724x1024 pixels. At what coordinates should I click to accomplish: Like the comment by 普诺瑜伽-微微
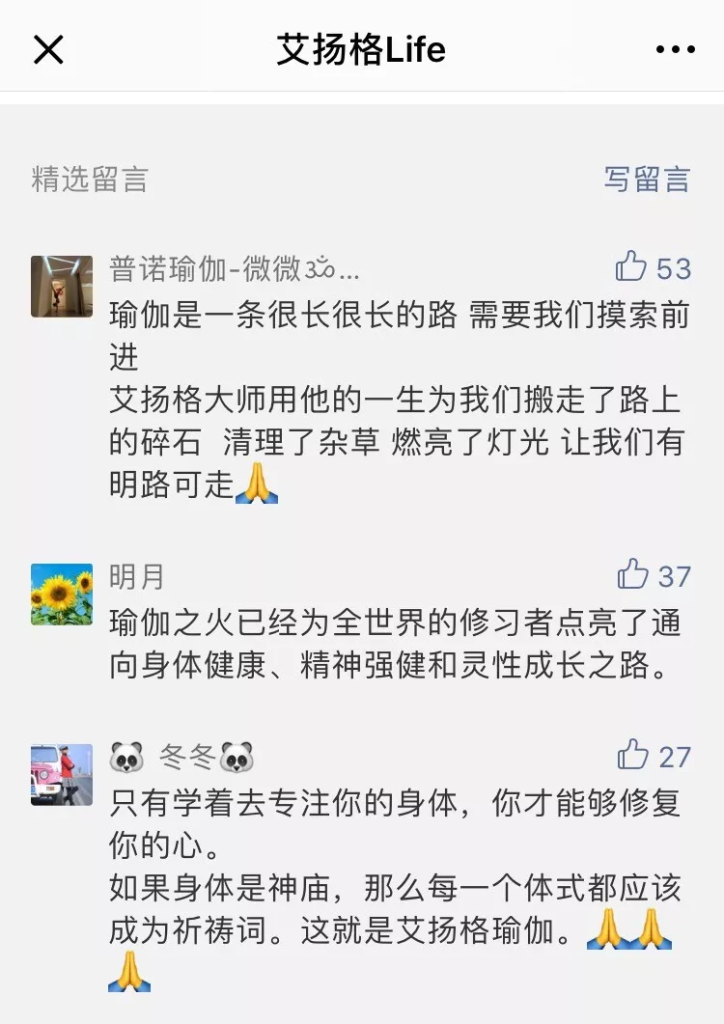click(x=632, y=267)
